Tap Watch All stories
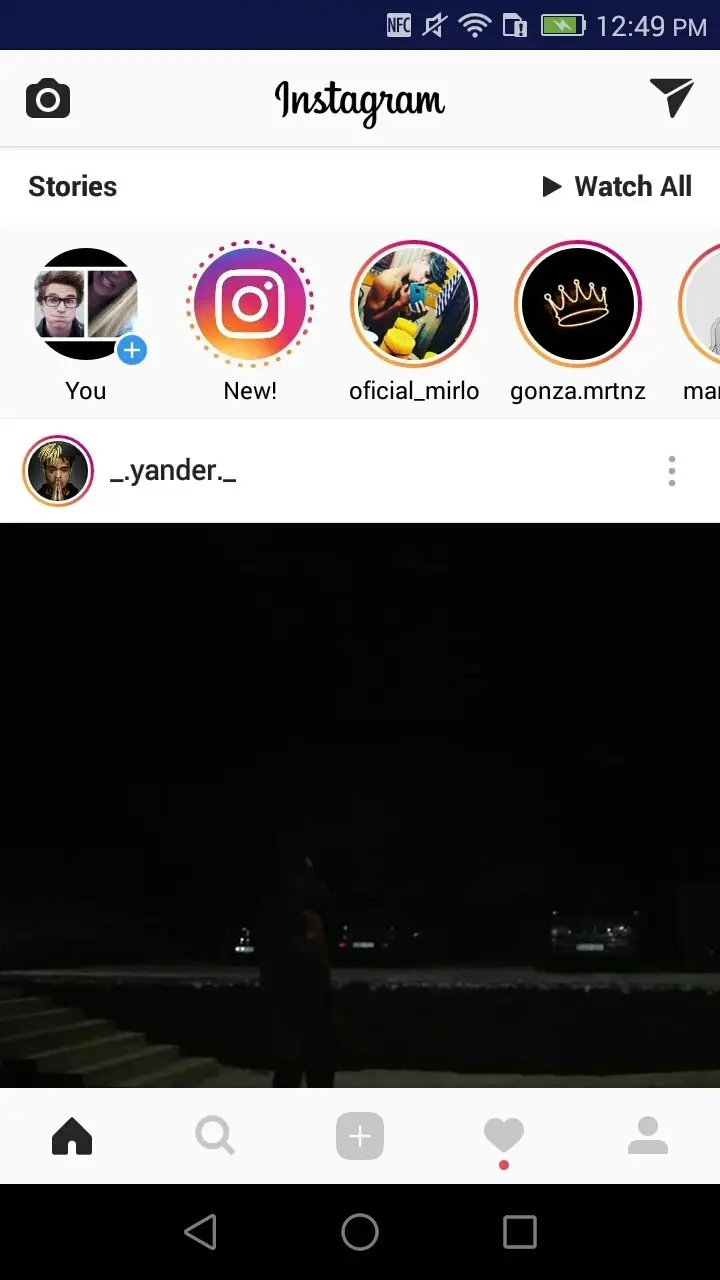 [617, 187]
